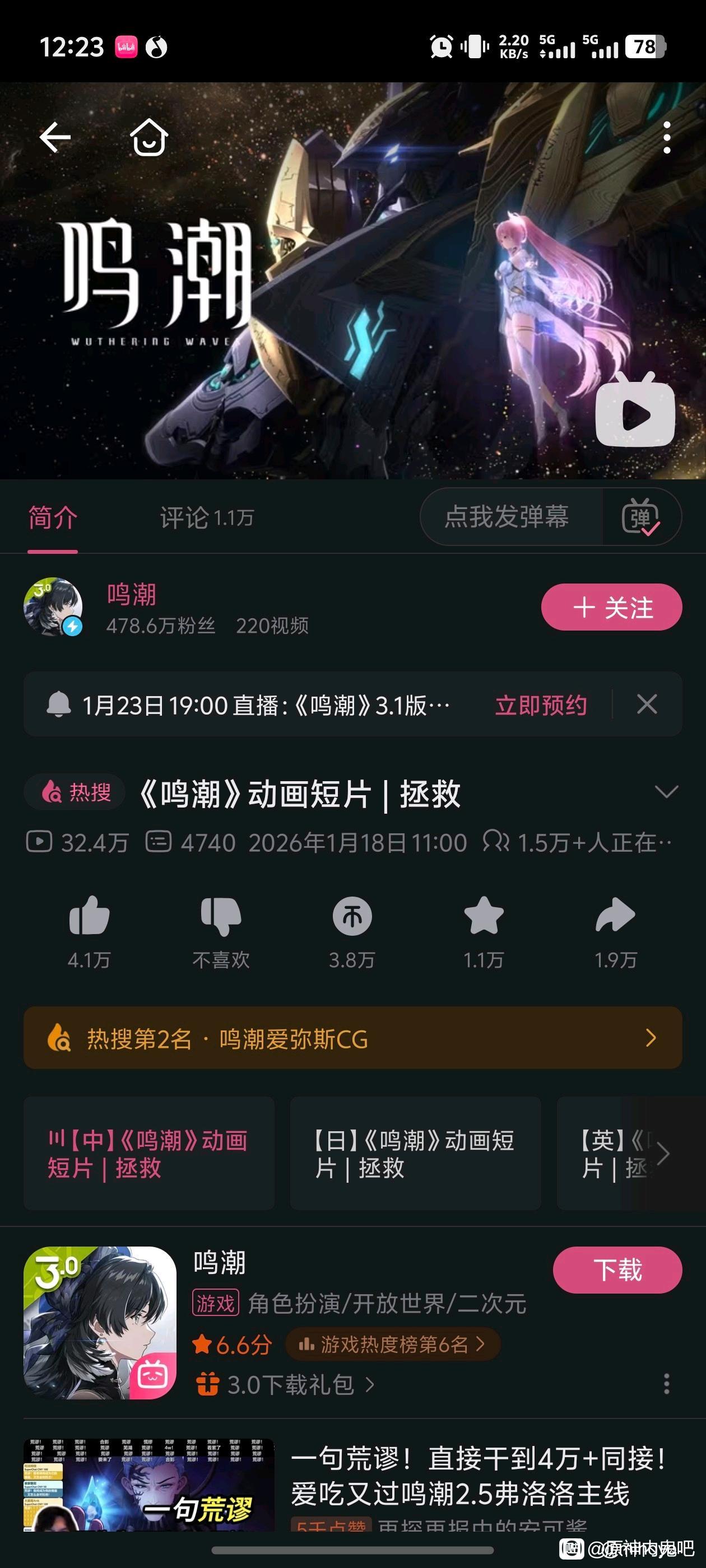Open the Bilibili home icon
Image resolution: width=706 pixels, height=1568 pixels.
pyautogui.click(x=149, y=138)
